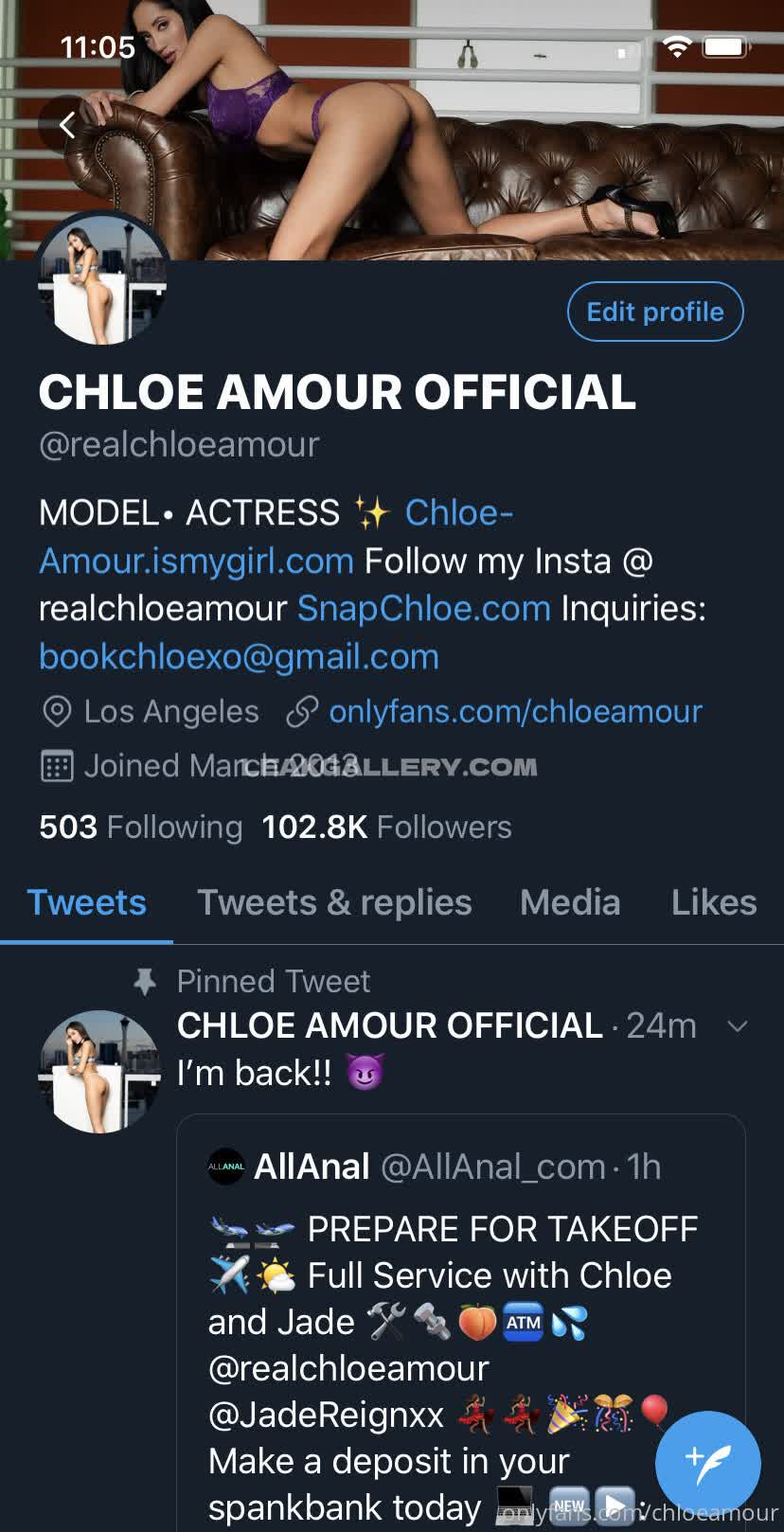Image resolution: width=784 pixels, height=1532 pixels.
Task: Compose a new tweet with floating button
Action: [707, 1463]
